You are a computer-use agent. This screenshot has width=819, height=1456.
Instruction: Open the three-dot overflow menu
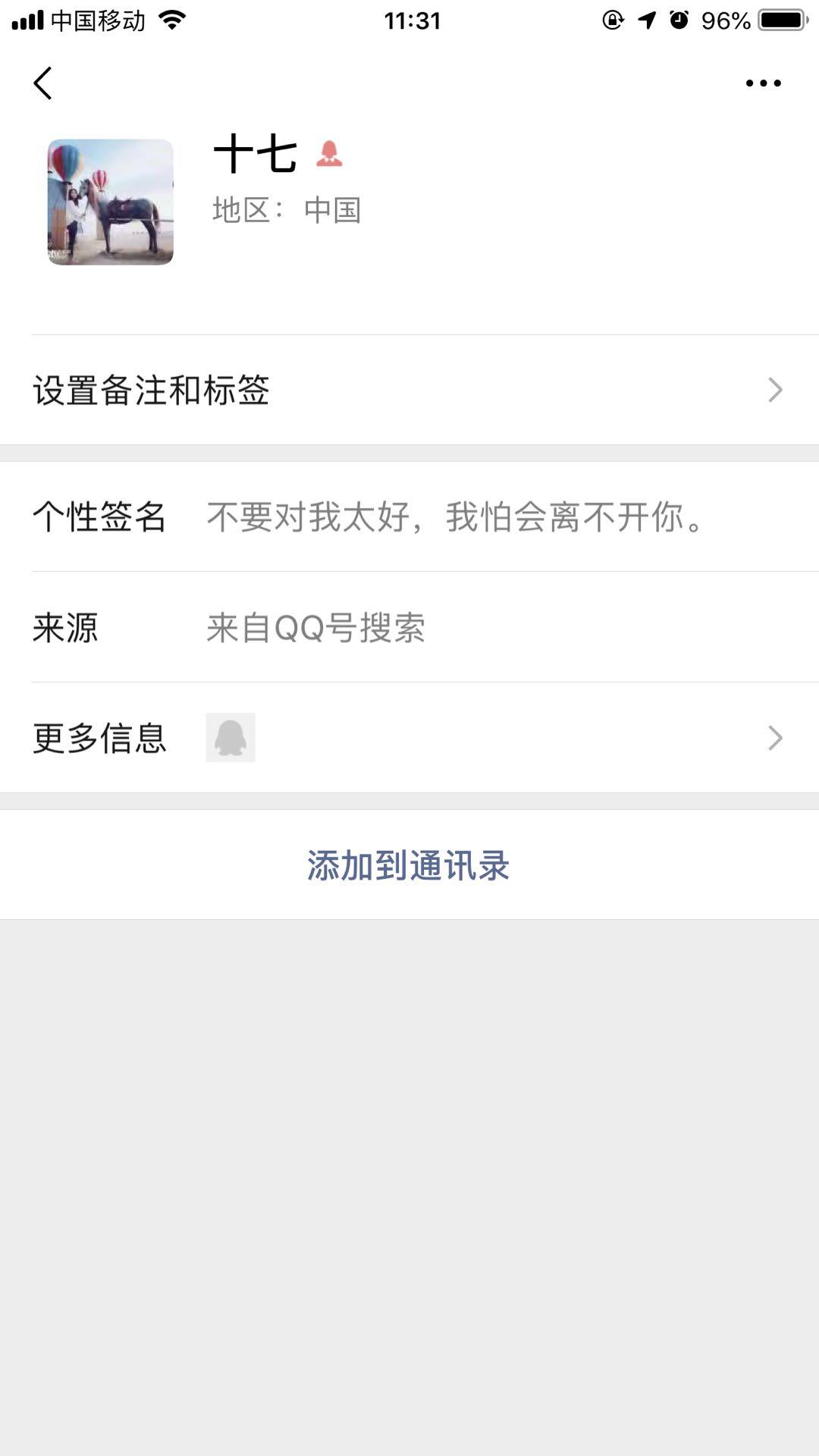point(763,83)
